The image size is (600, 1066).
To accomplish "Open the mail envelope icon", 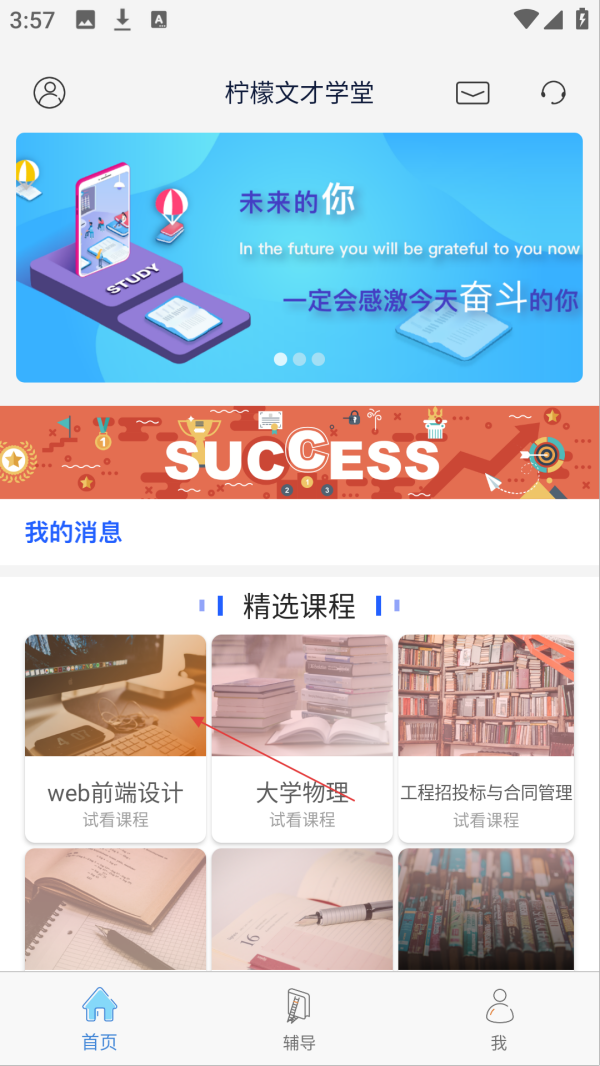I will tap(472, 93).
